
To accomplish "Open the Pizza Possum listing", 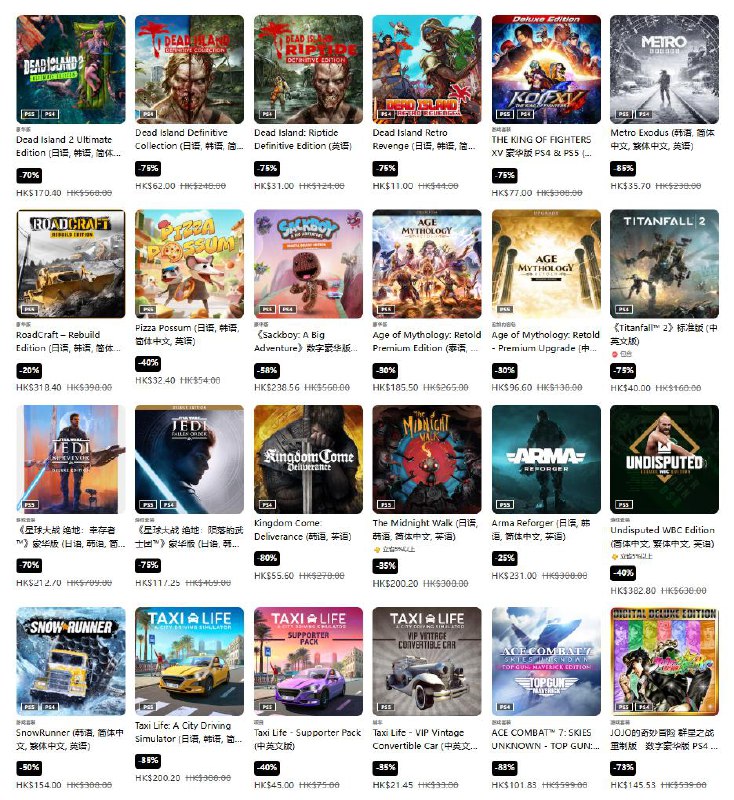I will [189, 264].
